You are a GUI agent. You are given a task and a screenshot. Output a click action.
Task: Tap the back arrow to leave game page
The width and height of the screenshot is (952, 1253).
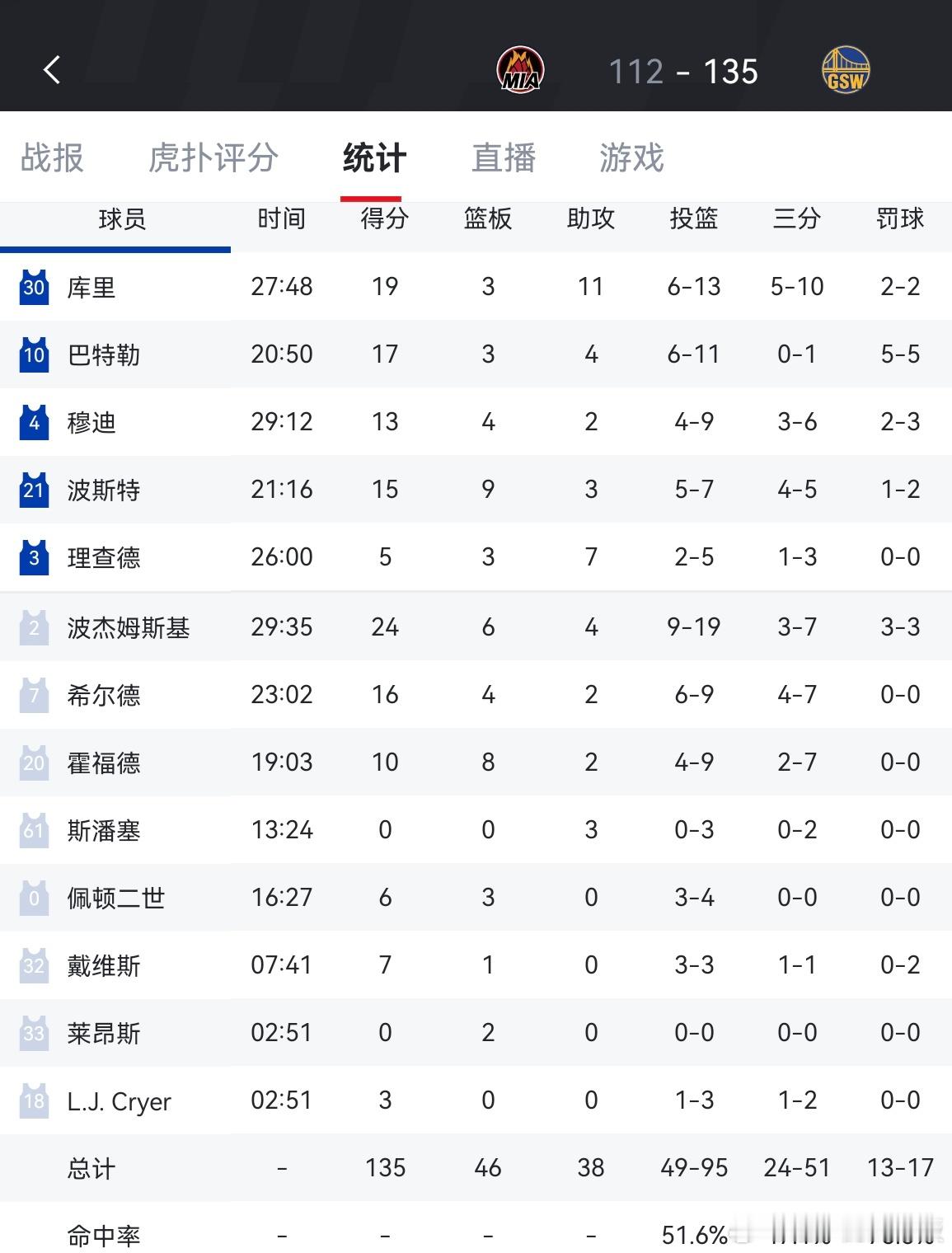52,70
